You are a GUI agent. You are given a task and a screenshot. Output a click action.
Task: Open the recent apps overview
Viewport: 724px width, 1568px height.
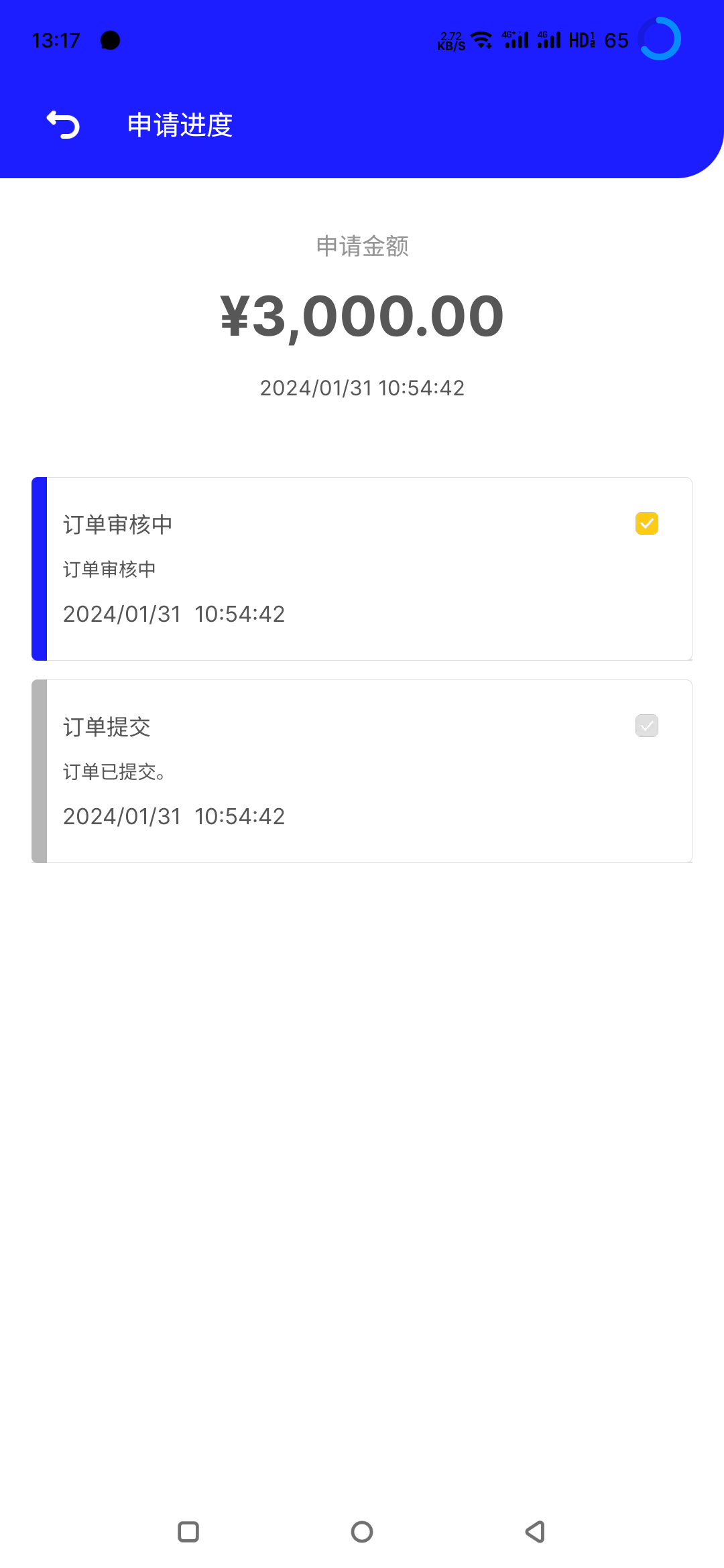[x=188, y=1532]
